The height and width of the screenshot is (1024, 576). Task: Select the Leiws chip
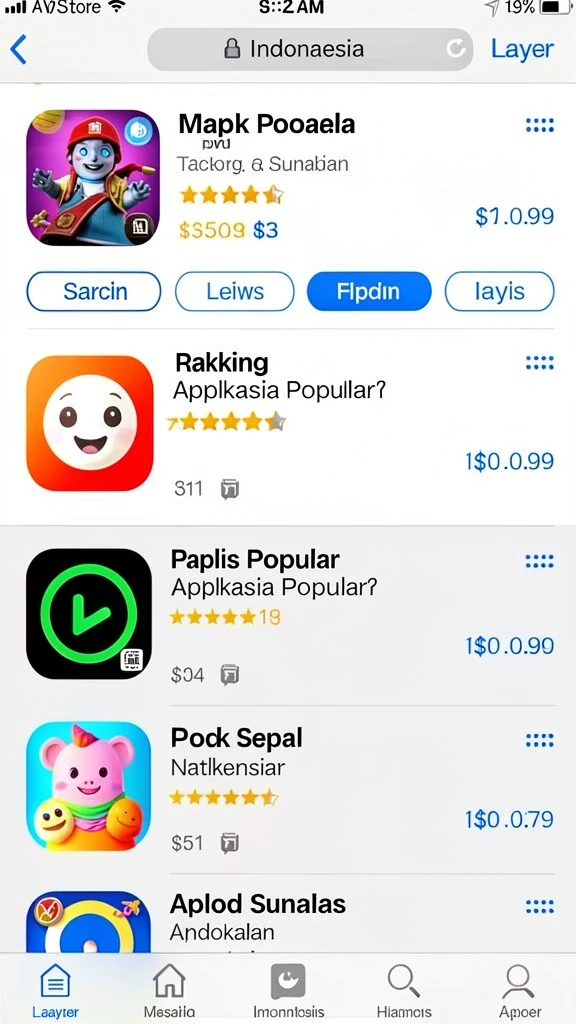tap(234, 291)
